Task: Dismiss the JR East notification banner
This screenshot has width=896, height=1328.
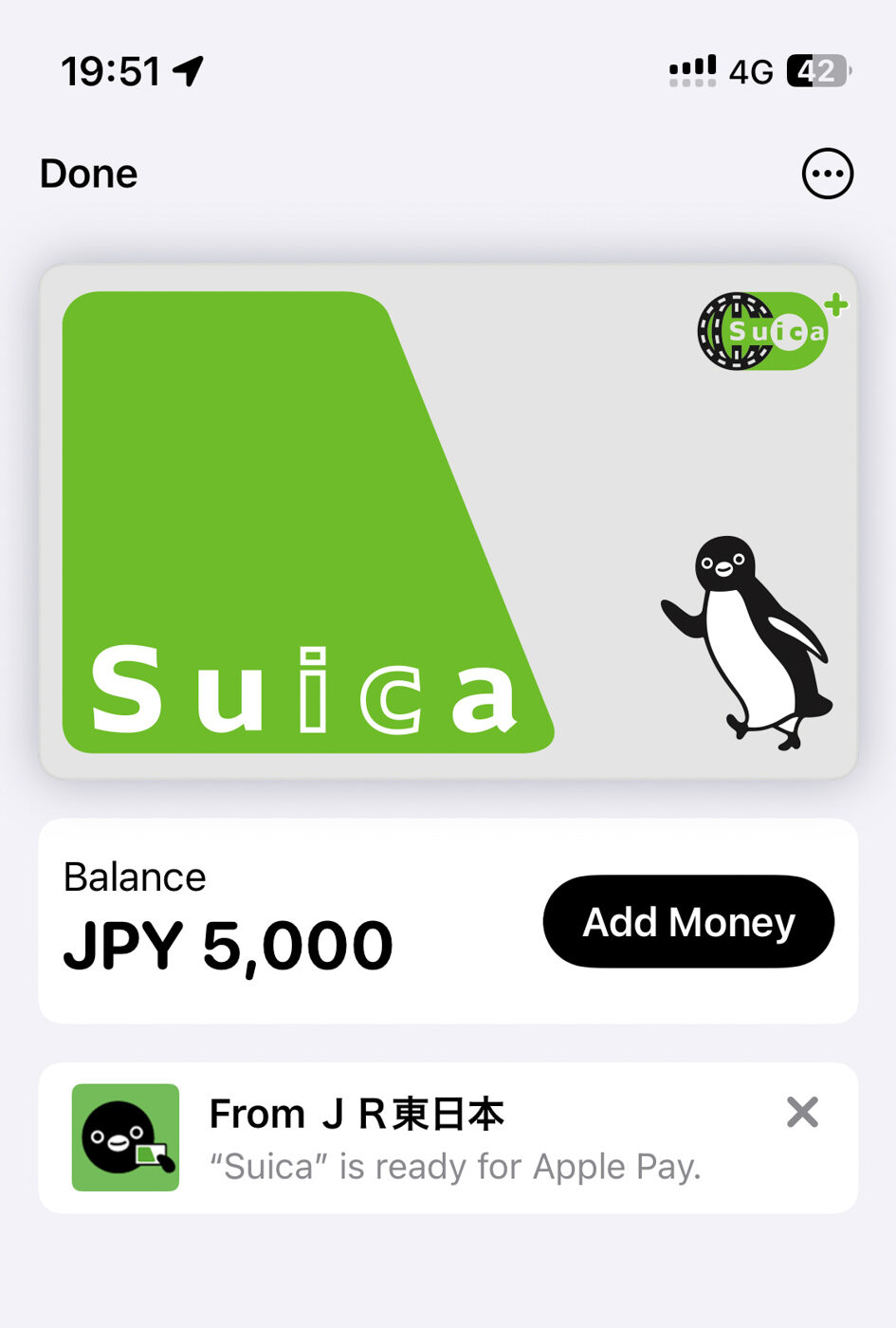Action: [x=802, y=1112]
